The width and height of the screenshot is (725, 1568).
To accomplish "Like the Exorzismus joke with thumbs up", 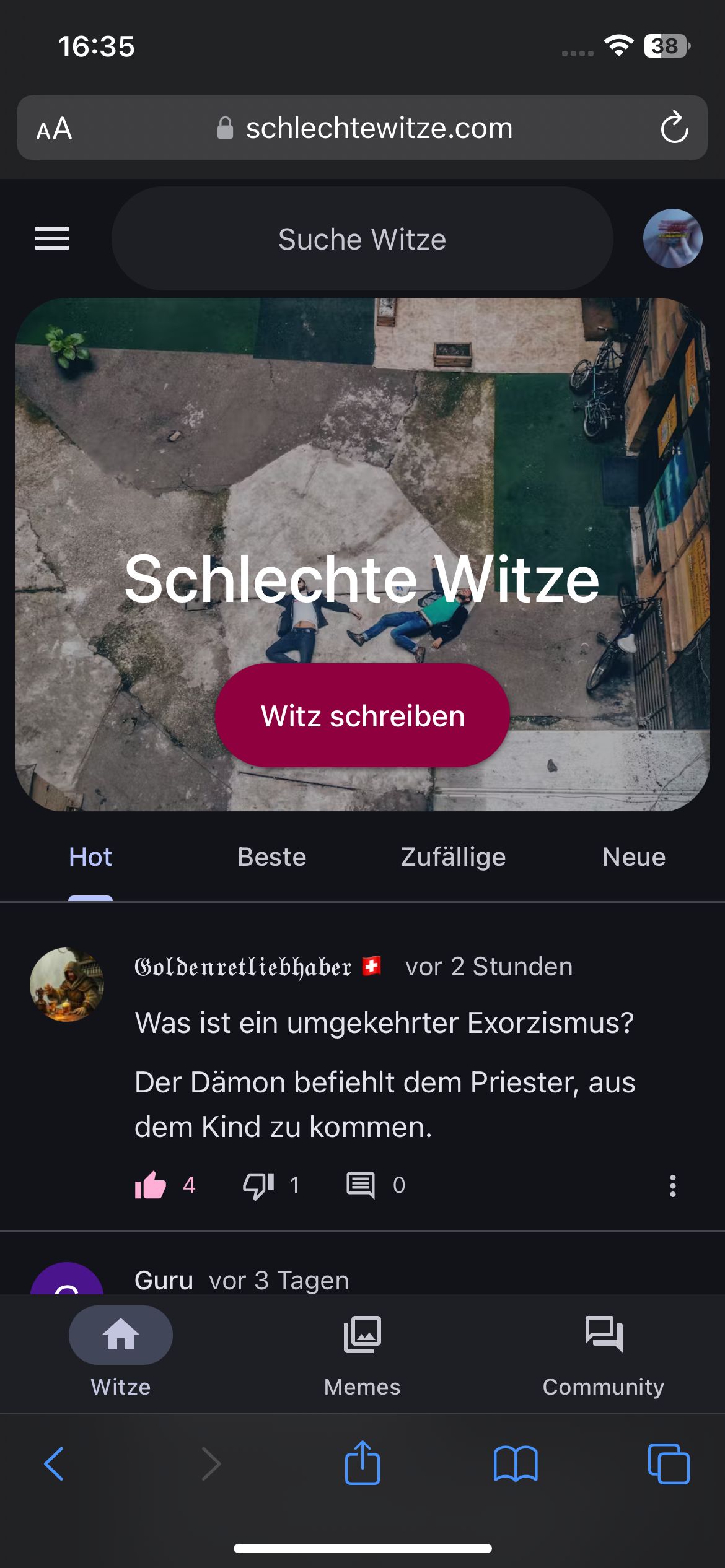I will (x=151, y=1185).
